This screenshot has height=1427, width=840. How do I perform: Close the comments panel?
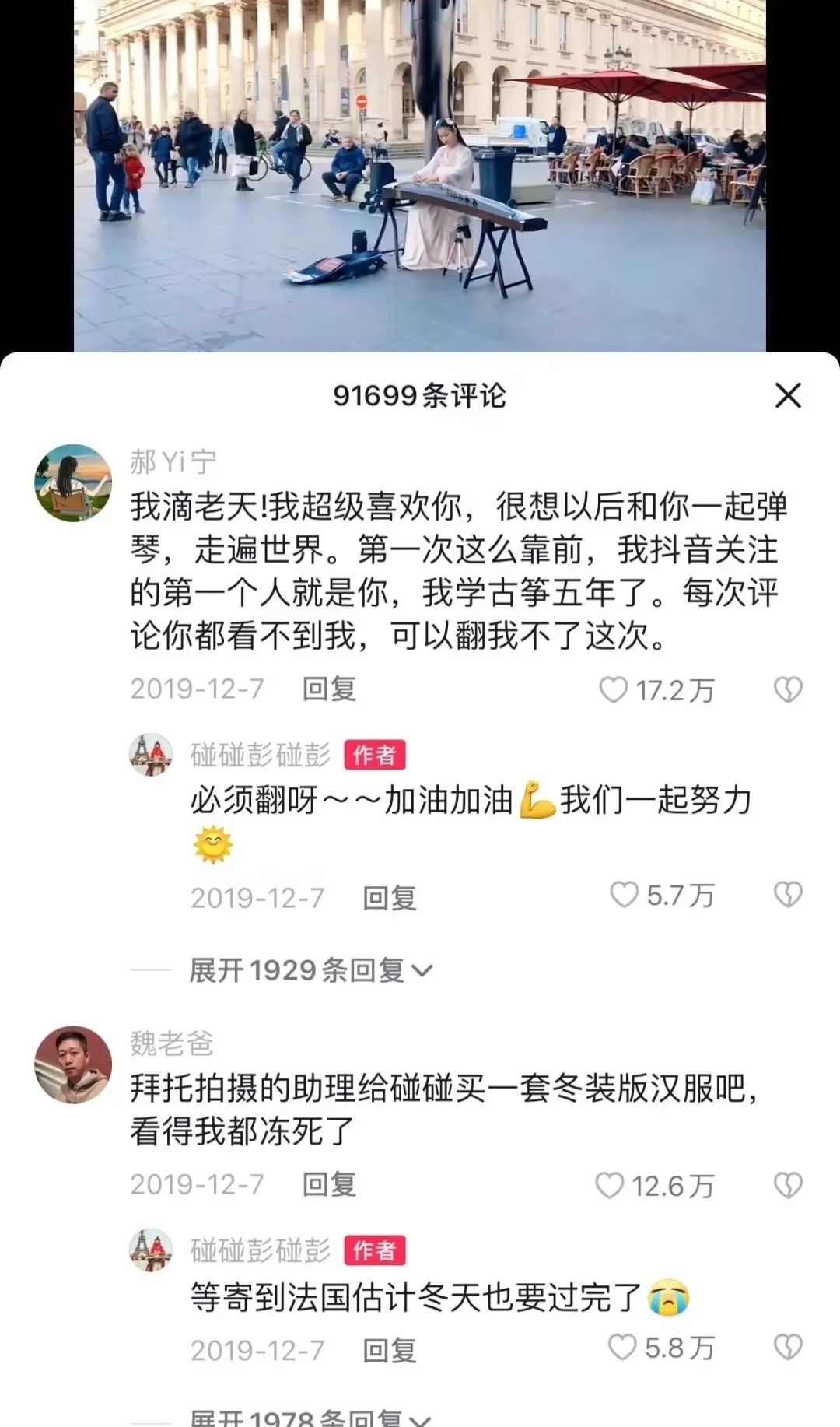click(788, 395)
